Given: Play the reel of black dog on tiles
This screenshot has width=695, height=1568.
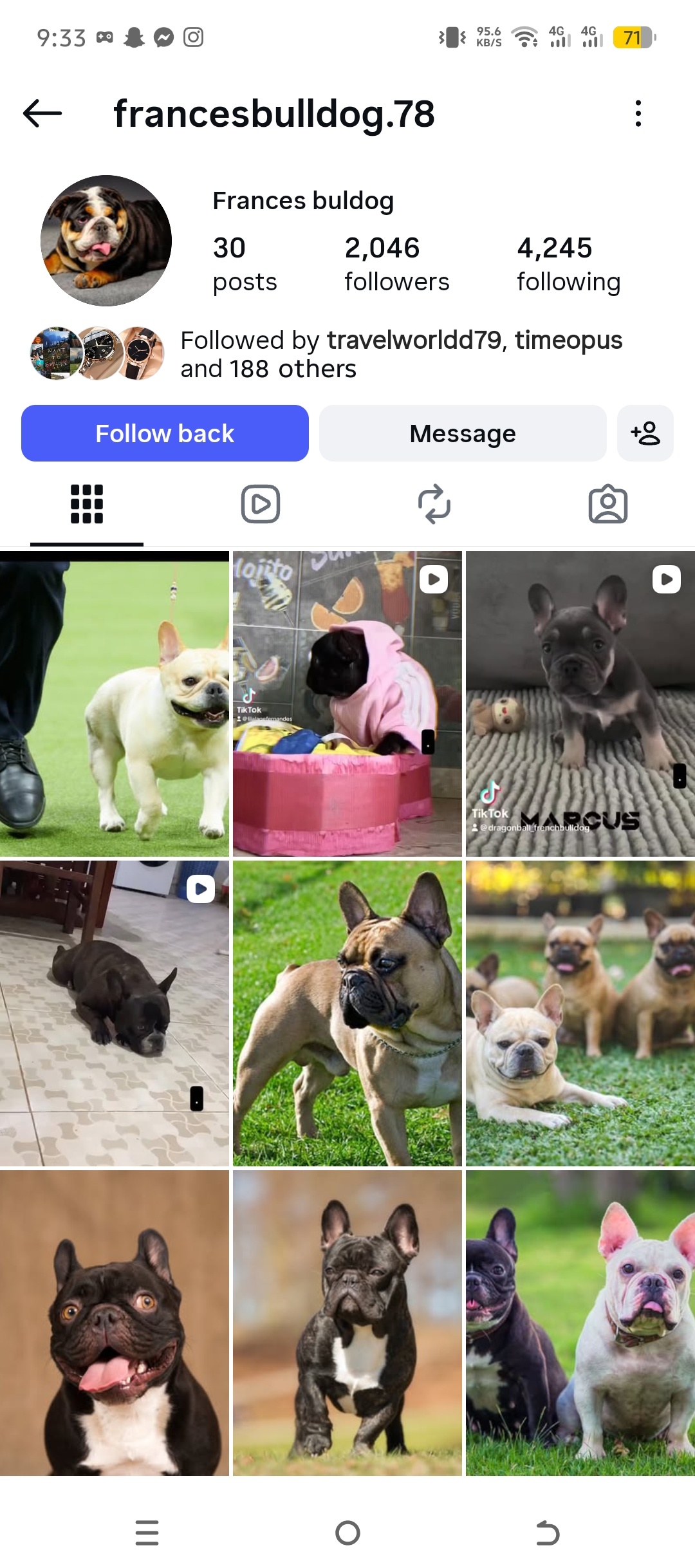Looking at the screenshot, I should [115, 1013].
